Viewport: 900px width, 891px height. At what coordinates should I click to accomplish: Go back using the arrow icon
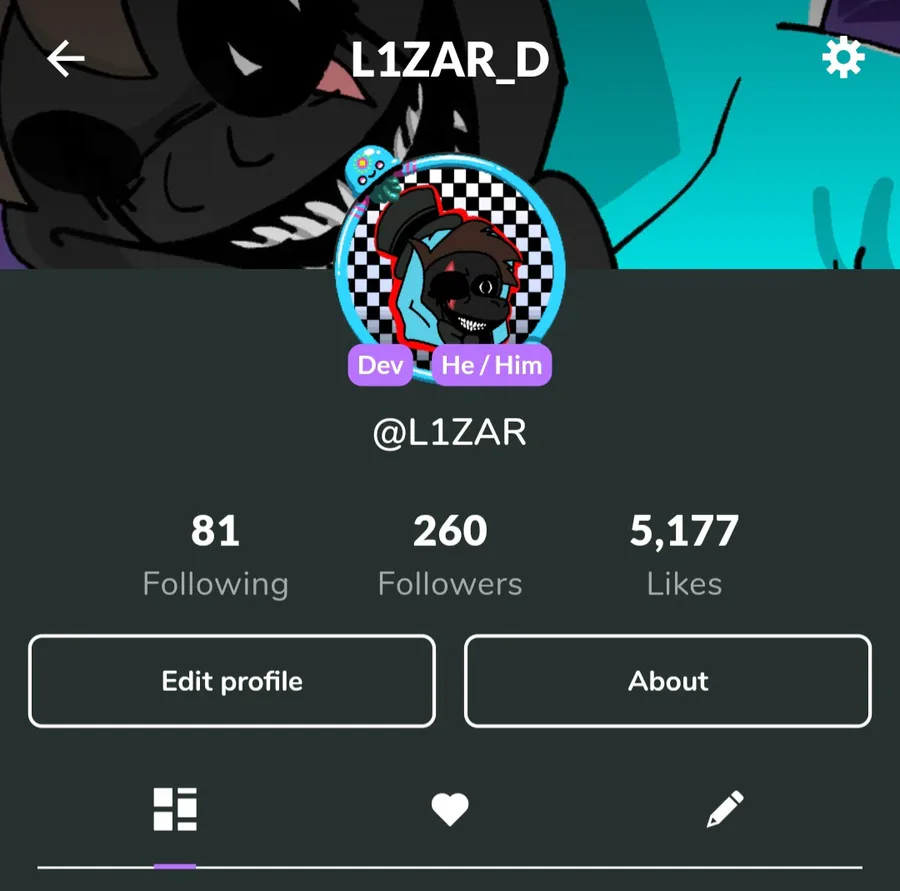66,60
